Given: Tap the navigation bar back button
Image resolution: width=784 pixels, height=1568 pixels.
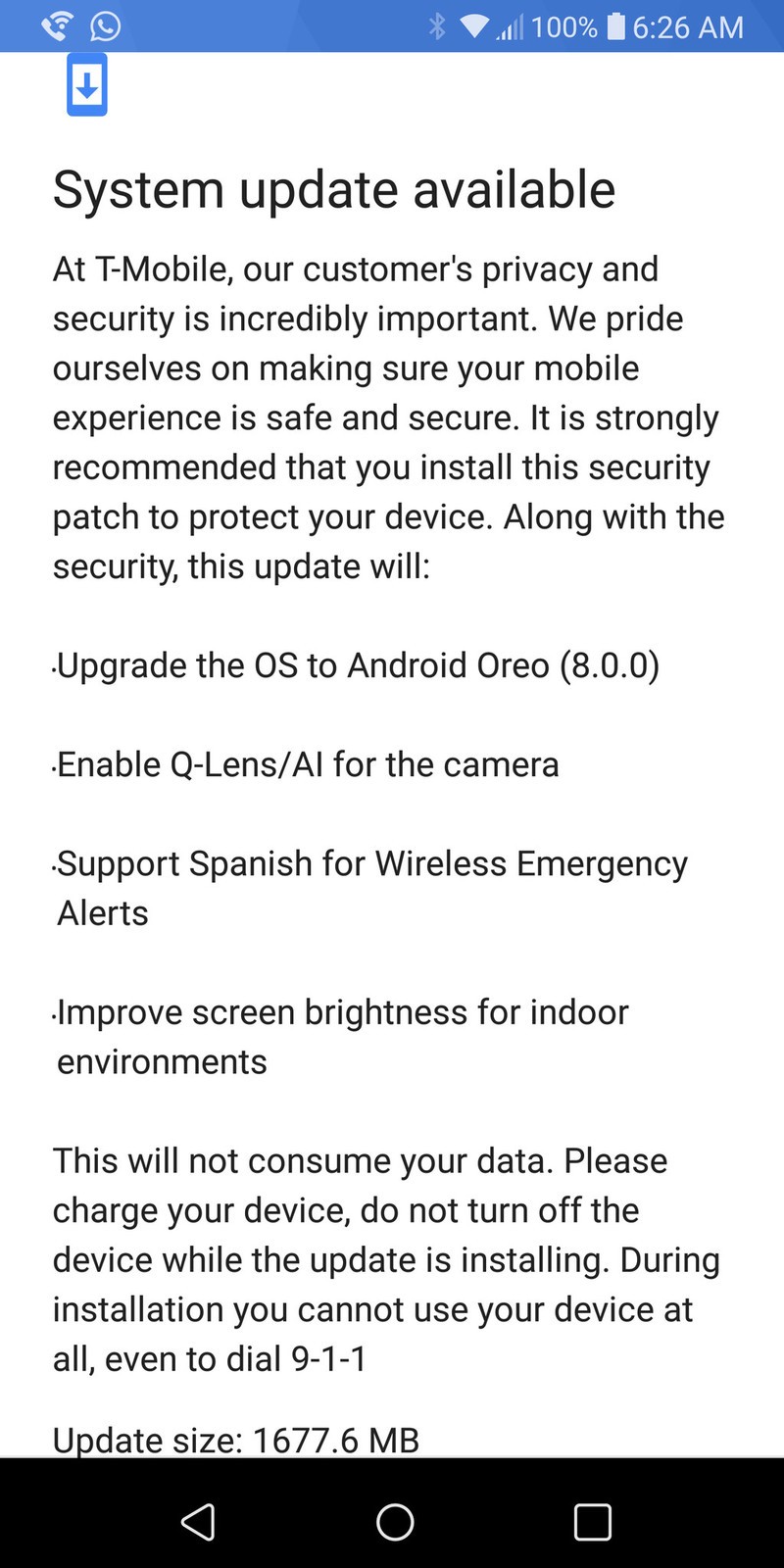Looking at the screenshot, I should 198,1521.
